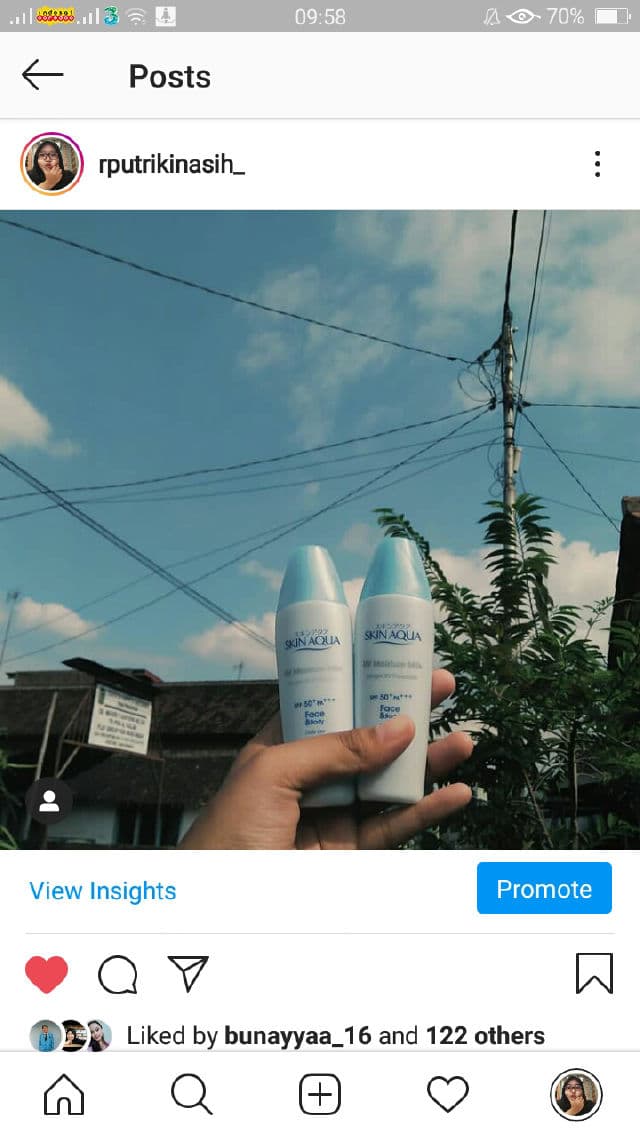Screen dimensions: 640x1137
Task: Go back from the Posts screen
Action: (42, 76)
